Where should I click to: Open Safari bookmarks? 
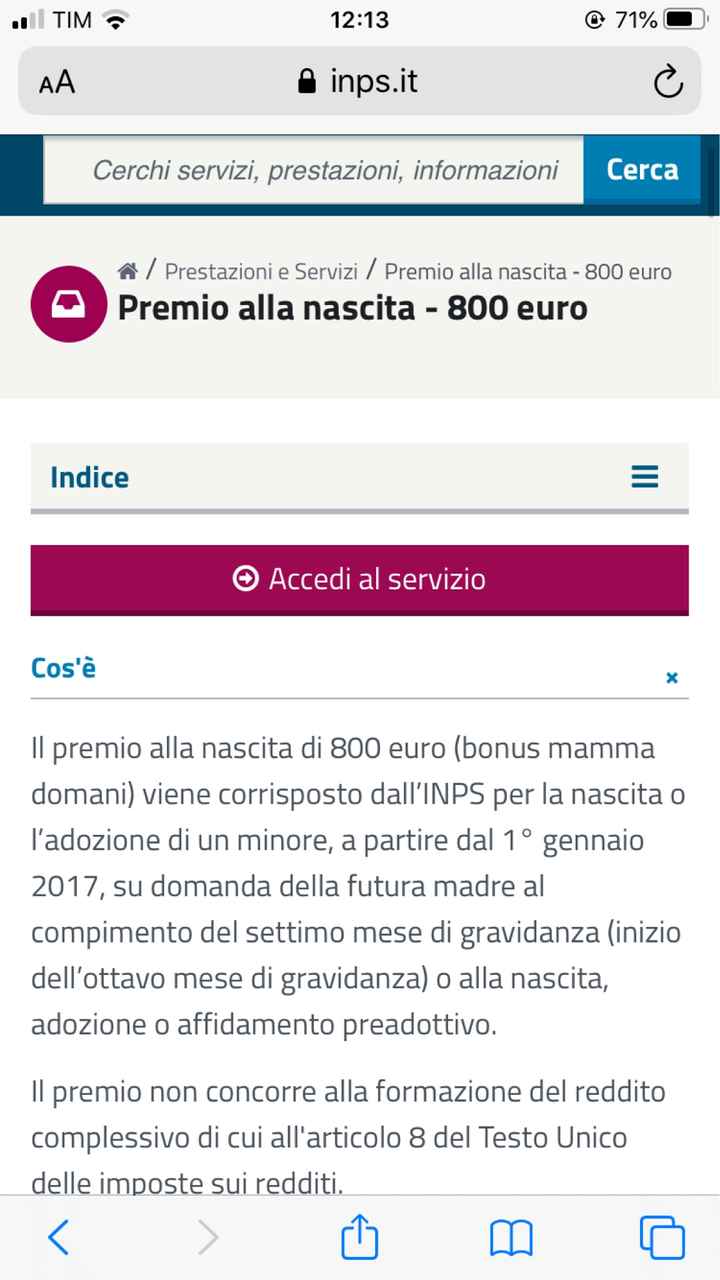[511, 1238]
